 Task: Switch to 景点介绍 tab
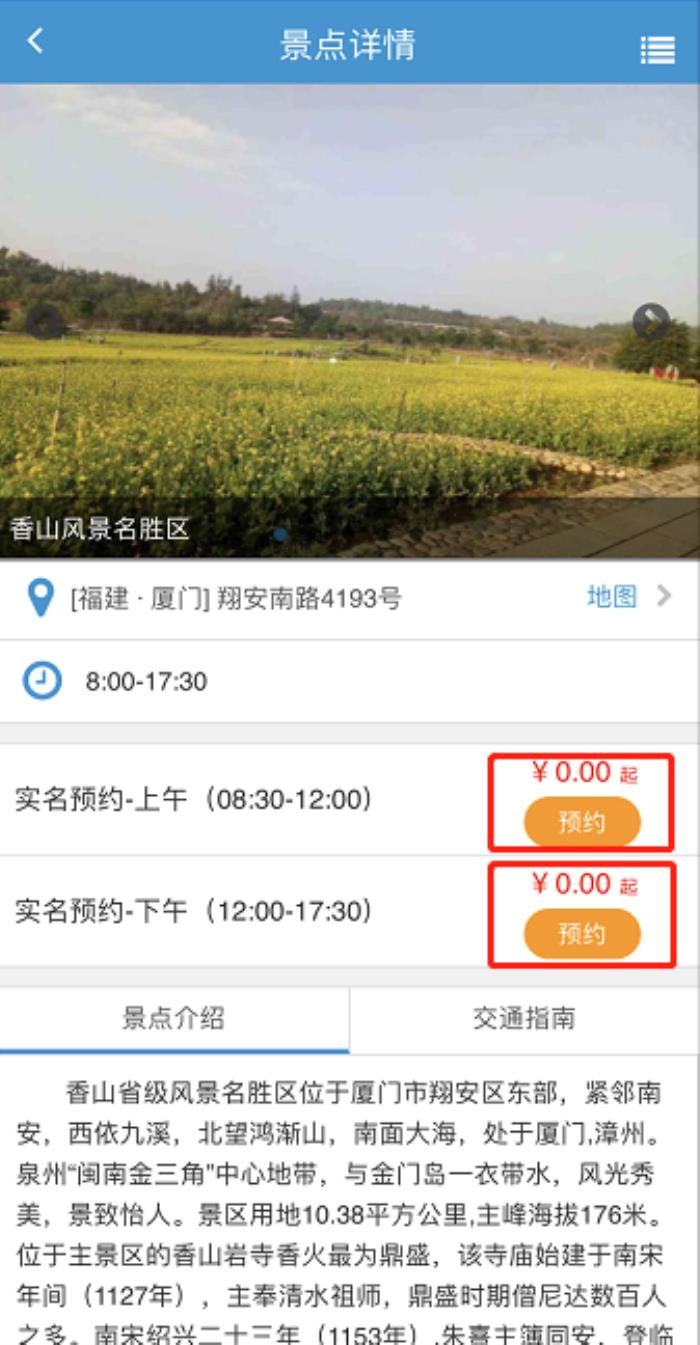point(174,1019)
